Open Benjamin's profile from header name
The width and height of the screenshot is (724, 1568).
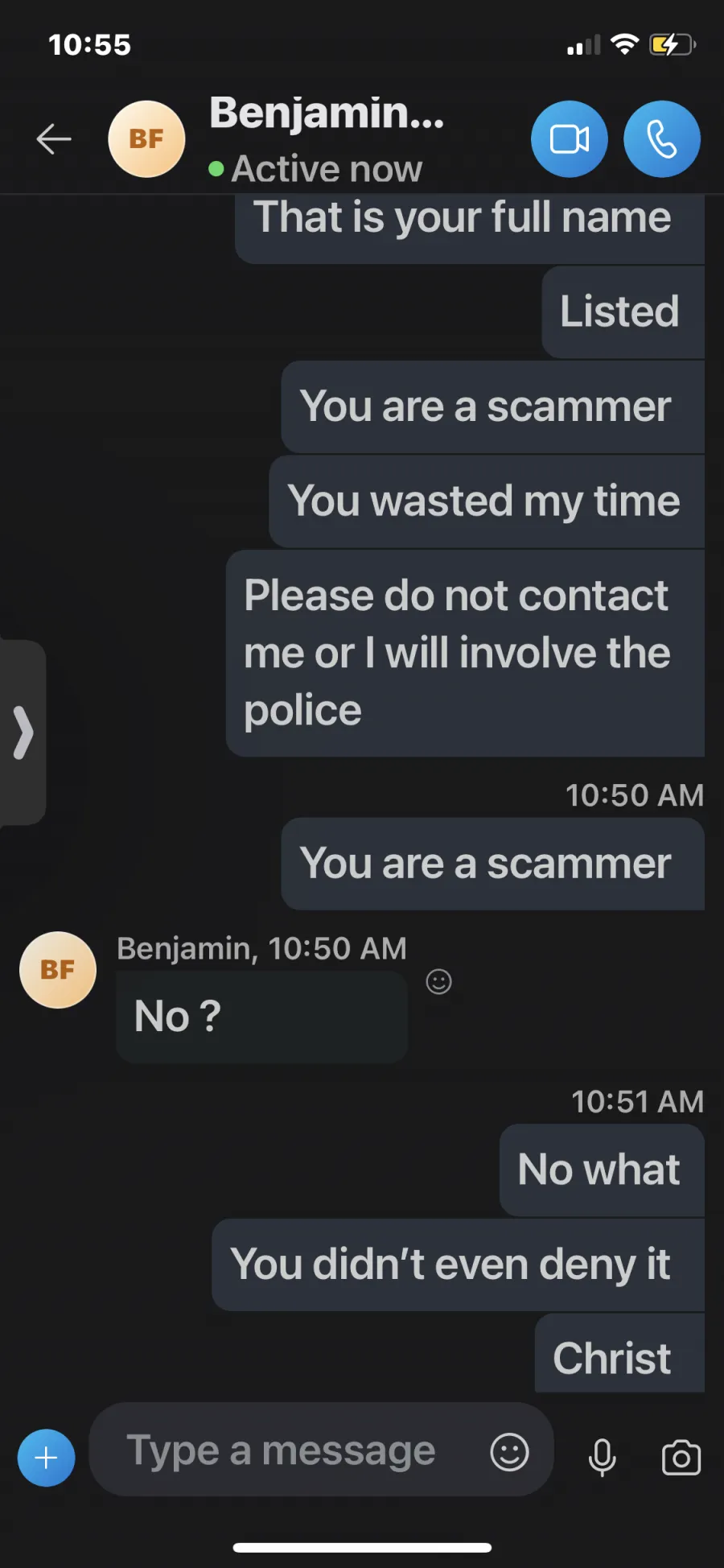click(327, 113)
